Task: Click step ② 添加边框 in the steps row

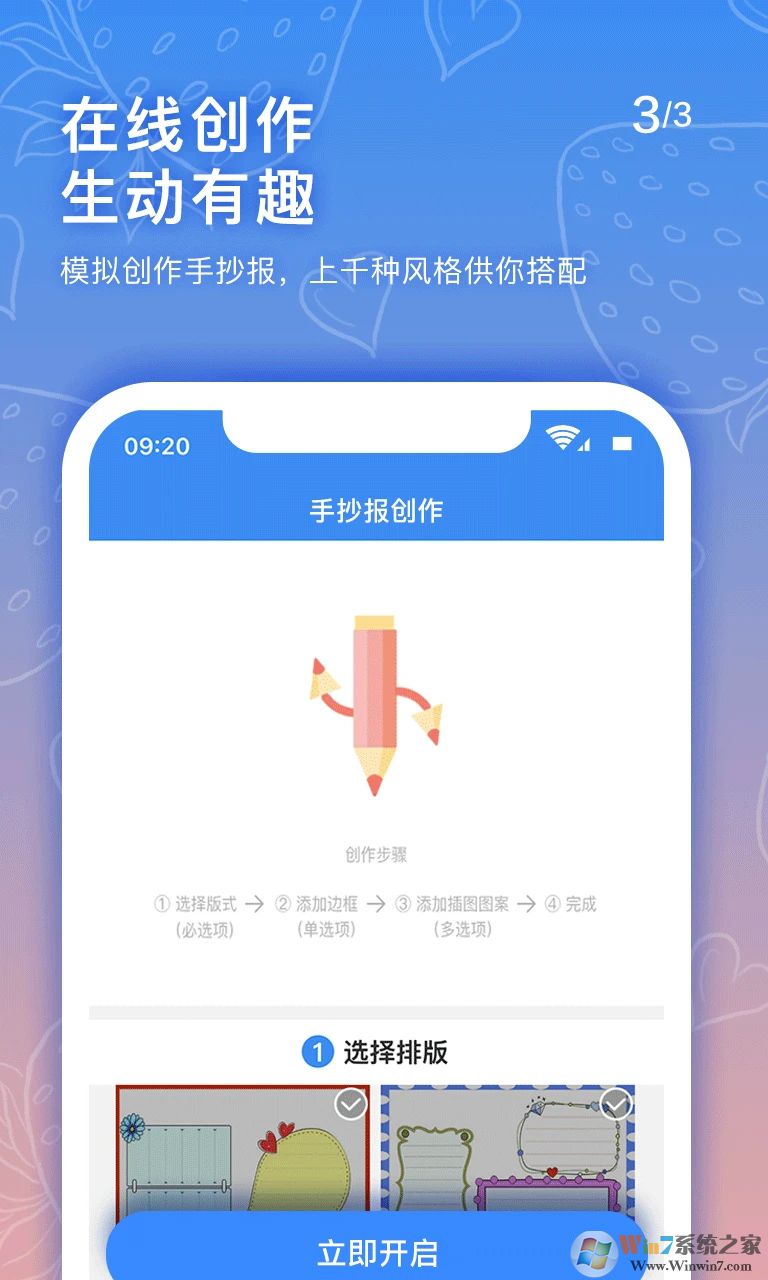Action: click(x=317, y=904)
